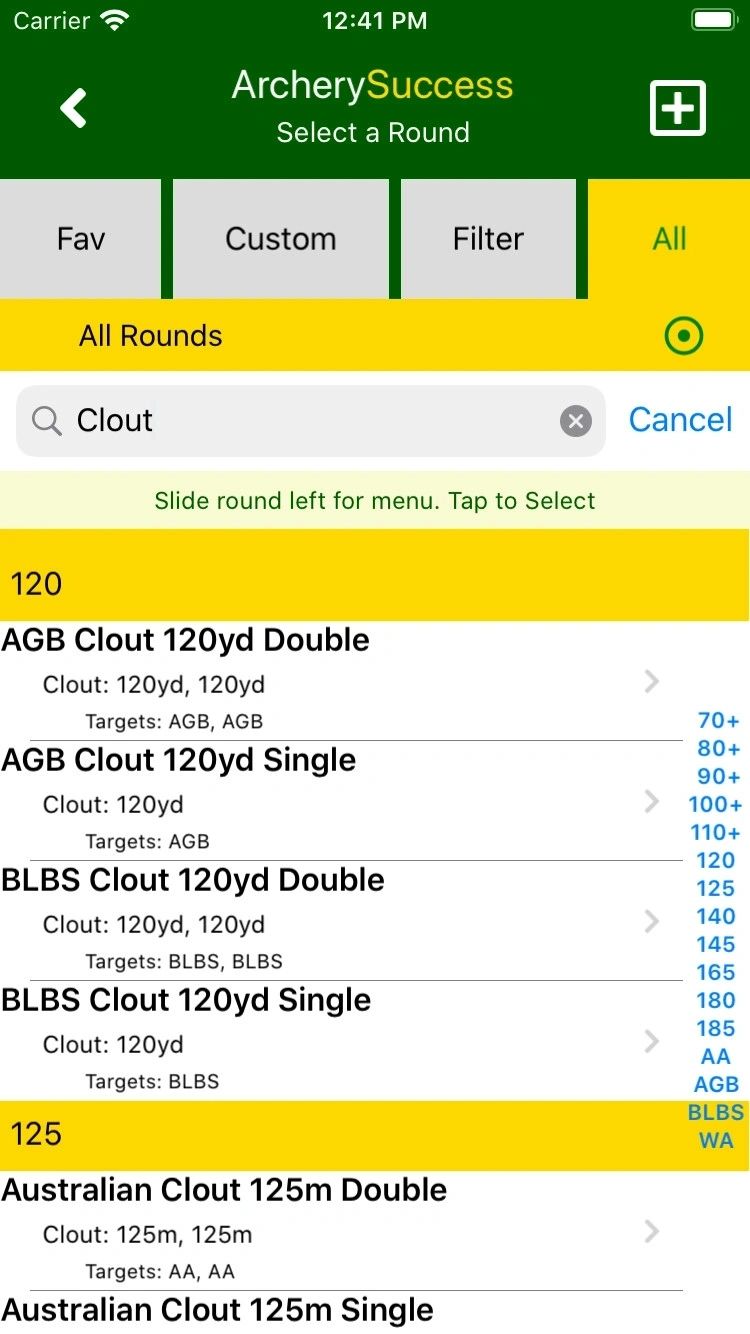Screen dimensions: 750x1334
Task: Open the Custom rounds tab
Action: (280, 239)
